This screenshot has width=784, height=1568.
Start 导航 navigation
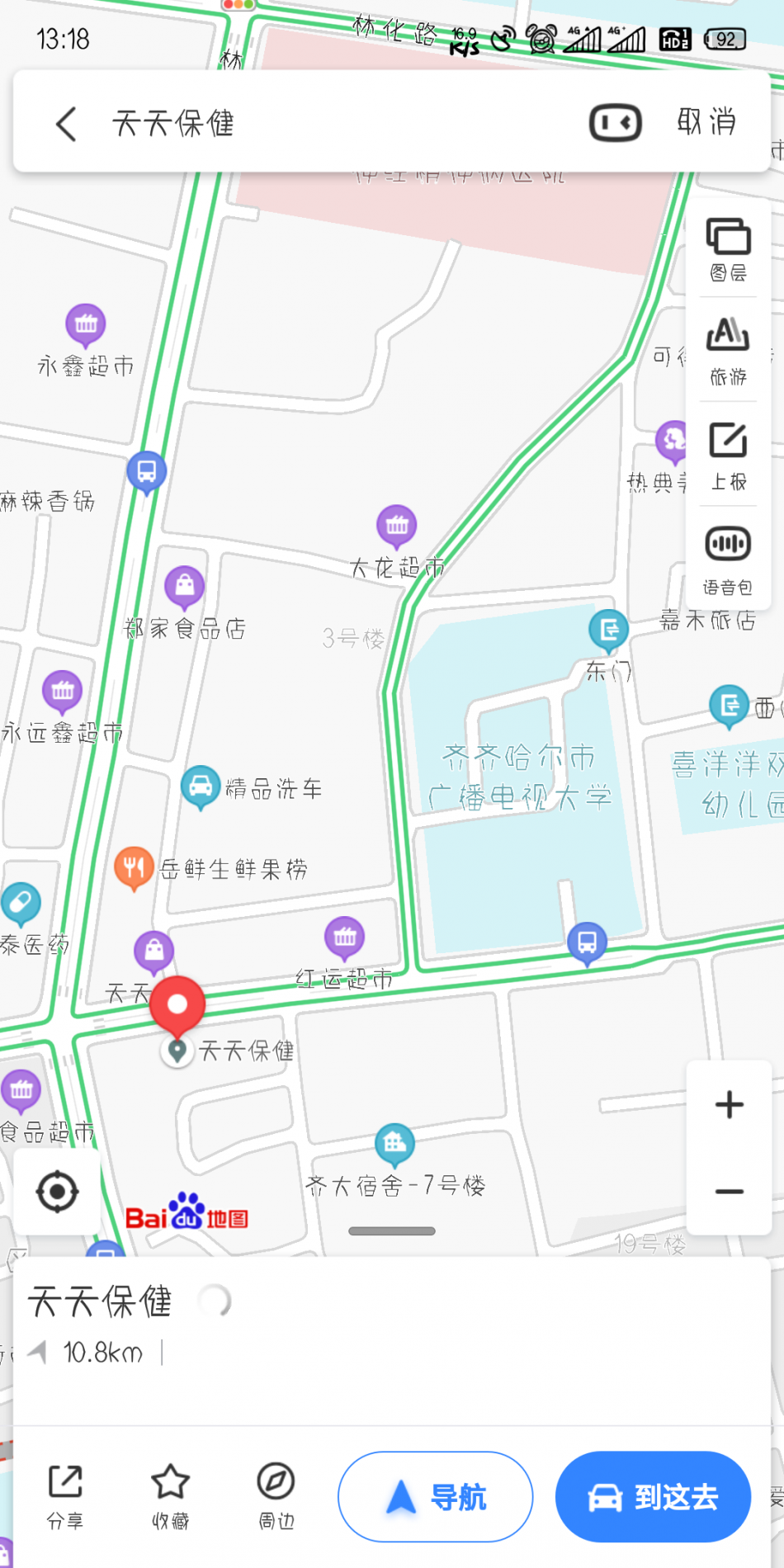point(435,1496)
